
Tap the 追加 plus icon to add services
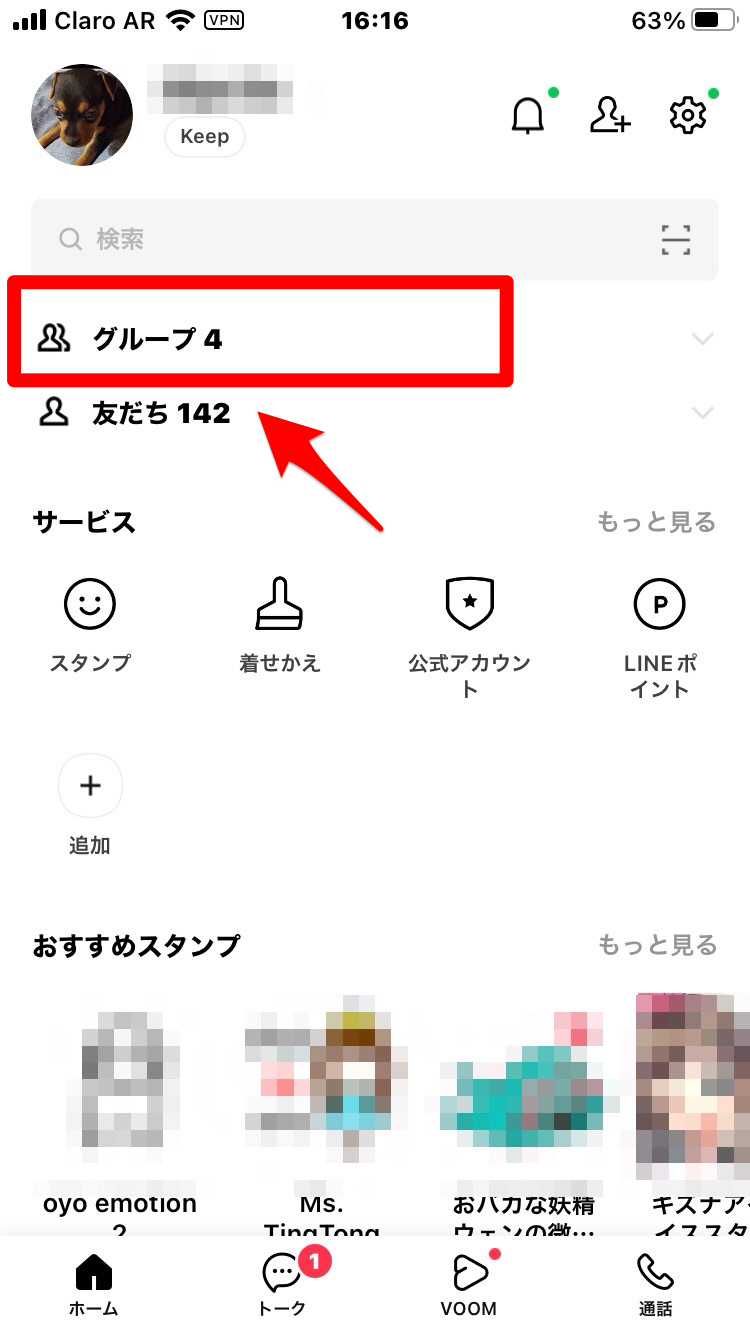point(90,785)
